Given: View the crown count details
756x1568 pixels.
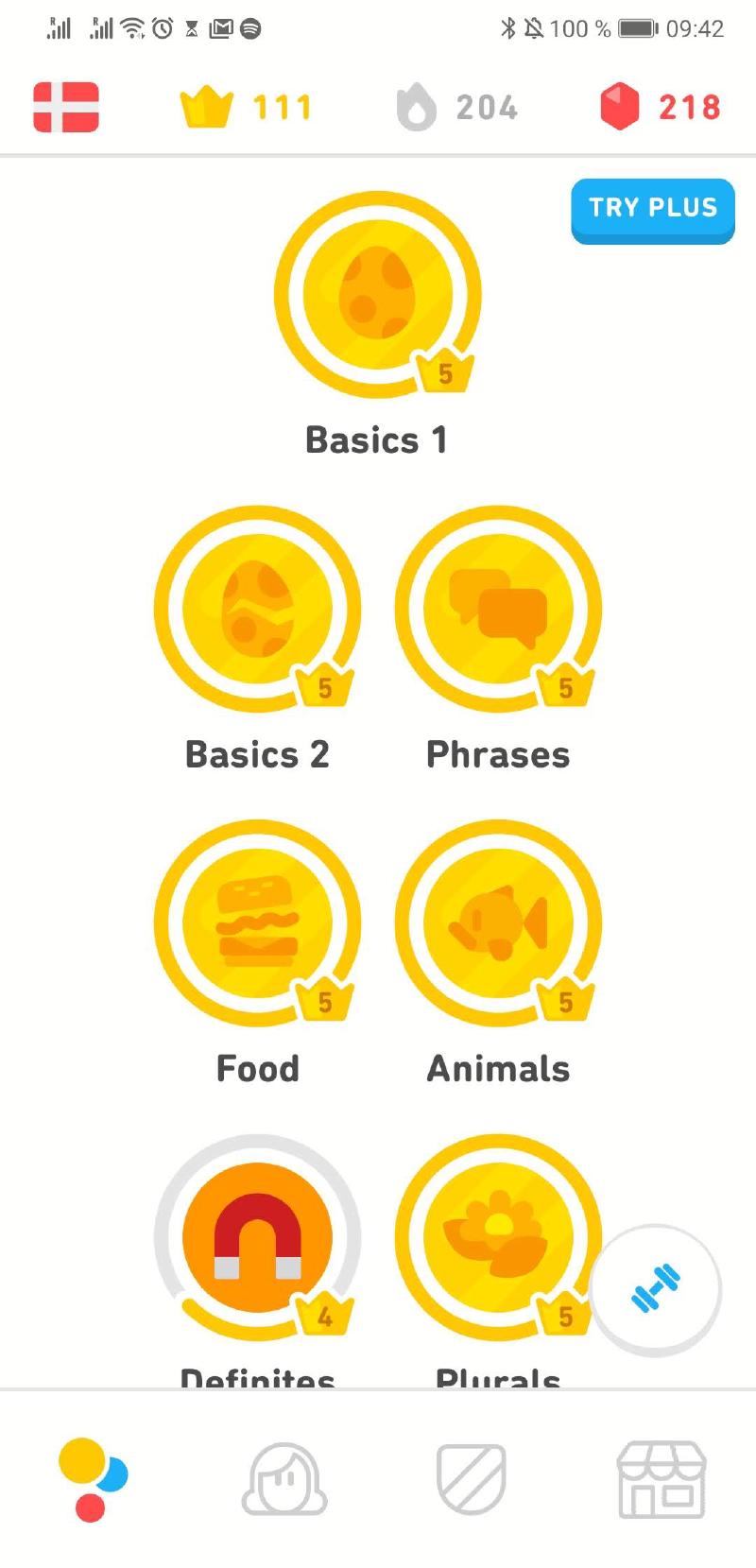Looking at the screenshot, I should click(246, 107).
